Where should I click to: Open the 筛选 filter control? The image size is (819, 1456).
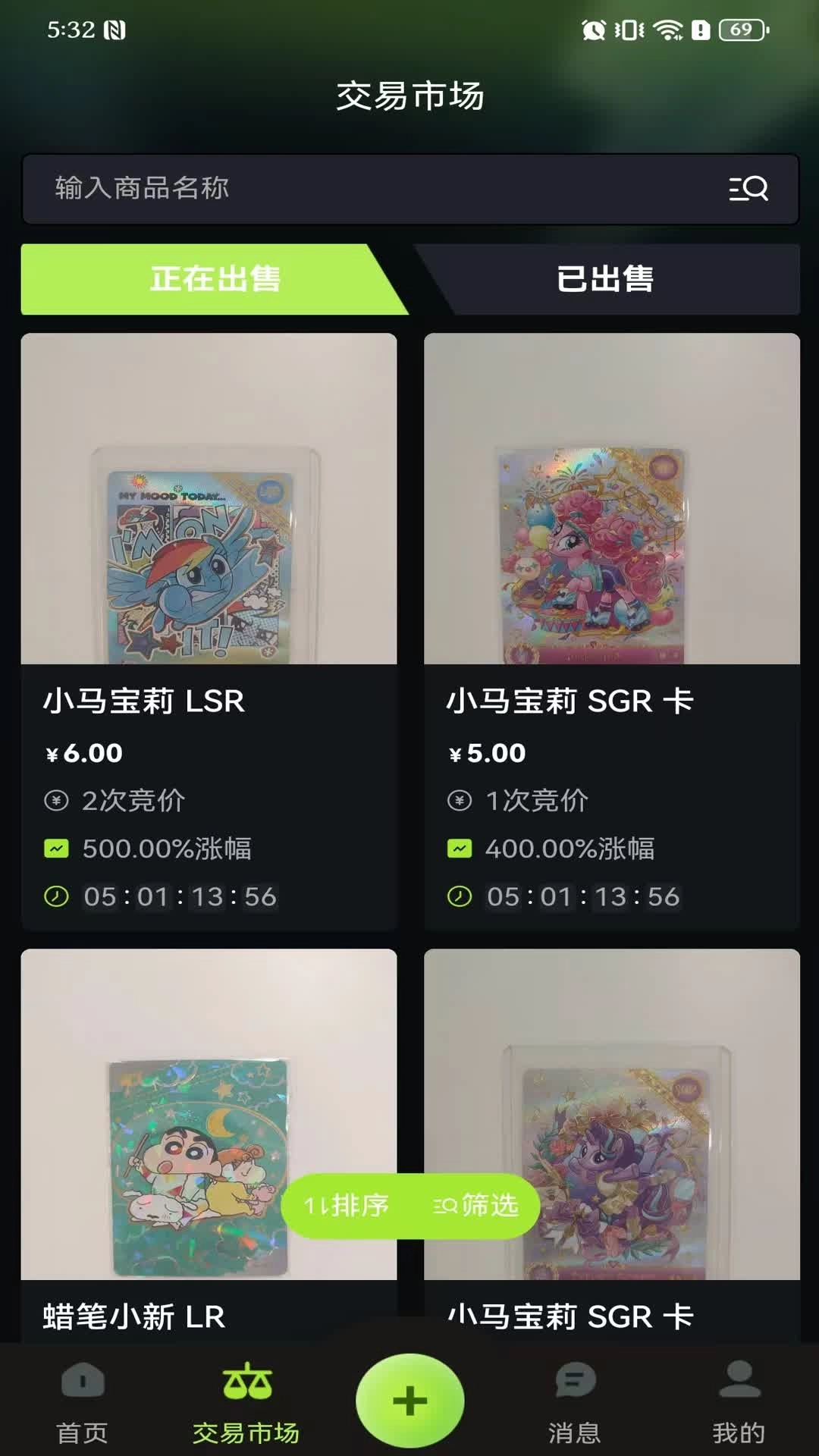pyautogui.click(x=478, y=1203)
